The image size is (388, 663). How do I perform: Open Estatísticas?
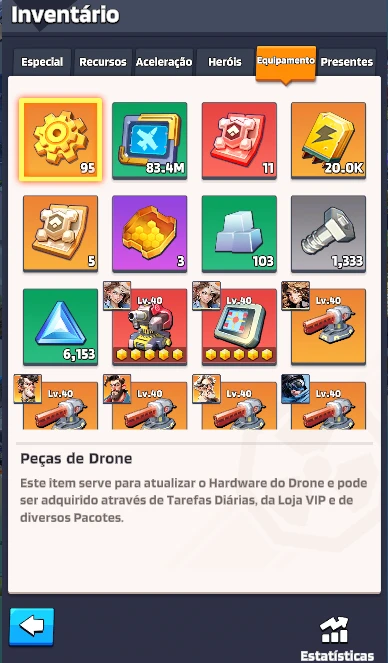(x=337, y=638)
